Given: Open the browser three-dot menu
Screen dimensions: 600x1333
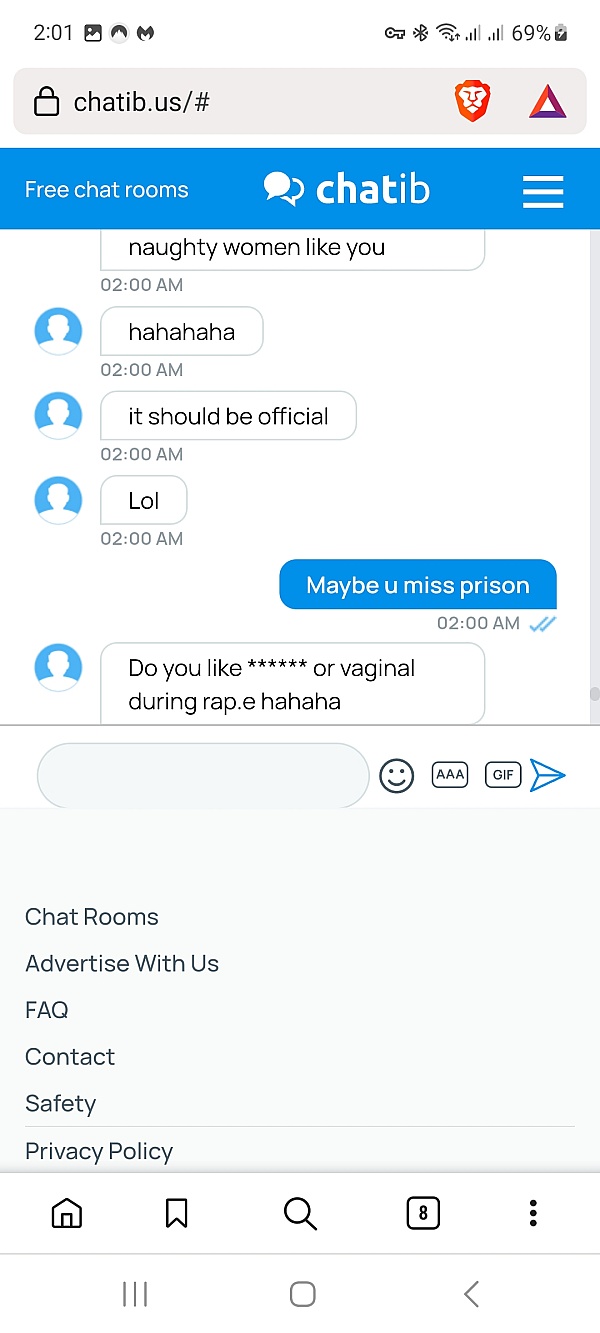Looking at the screenshot, I should click(533, 1213).
